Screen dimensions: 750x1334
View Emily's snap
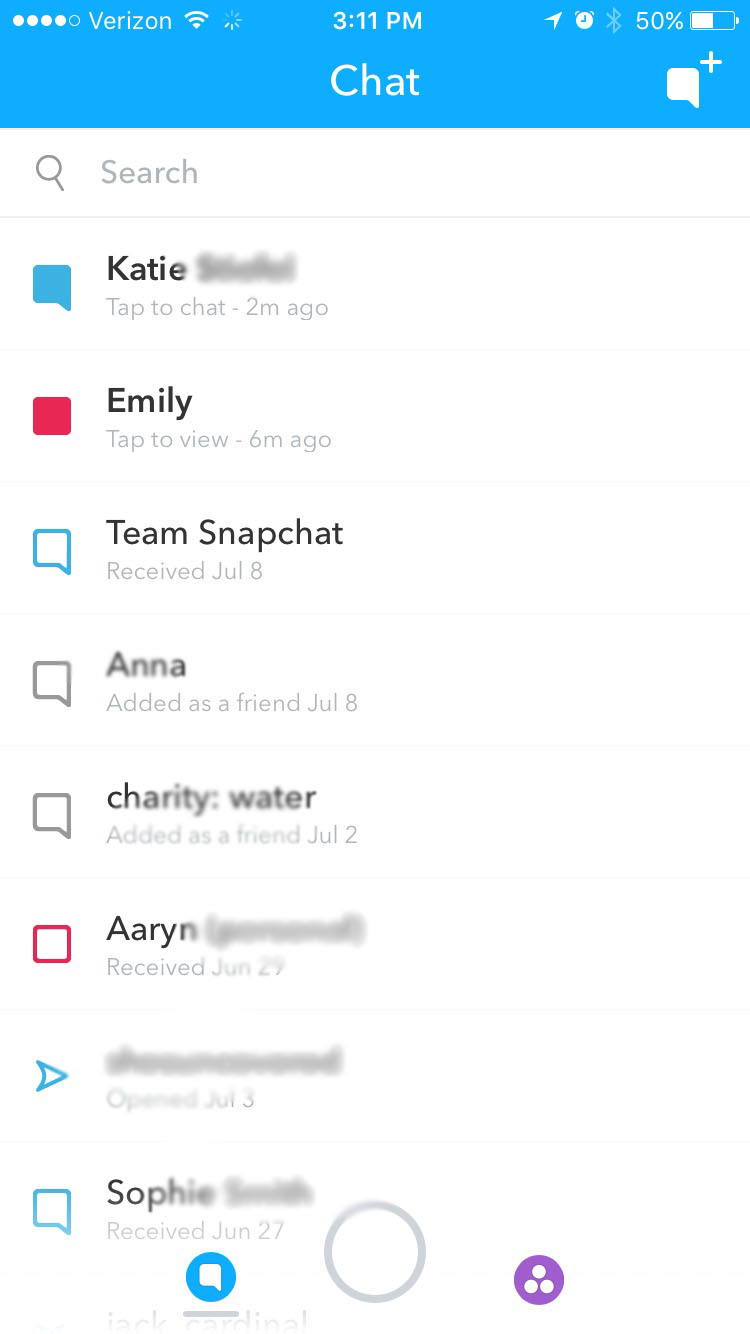click(375, 416)
